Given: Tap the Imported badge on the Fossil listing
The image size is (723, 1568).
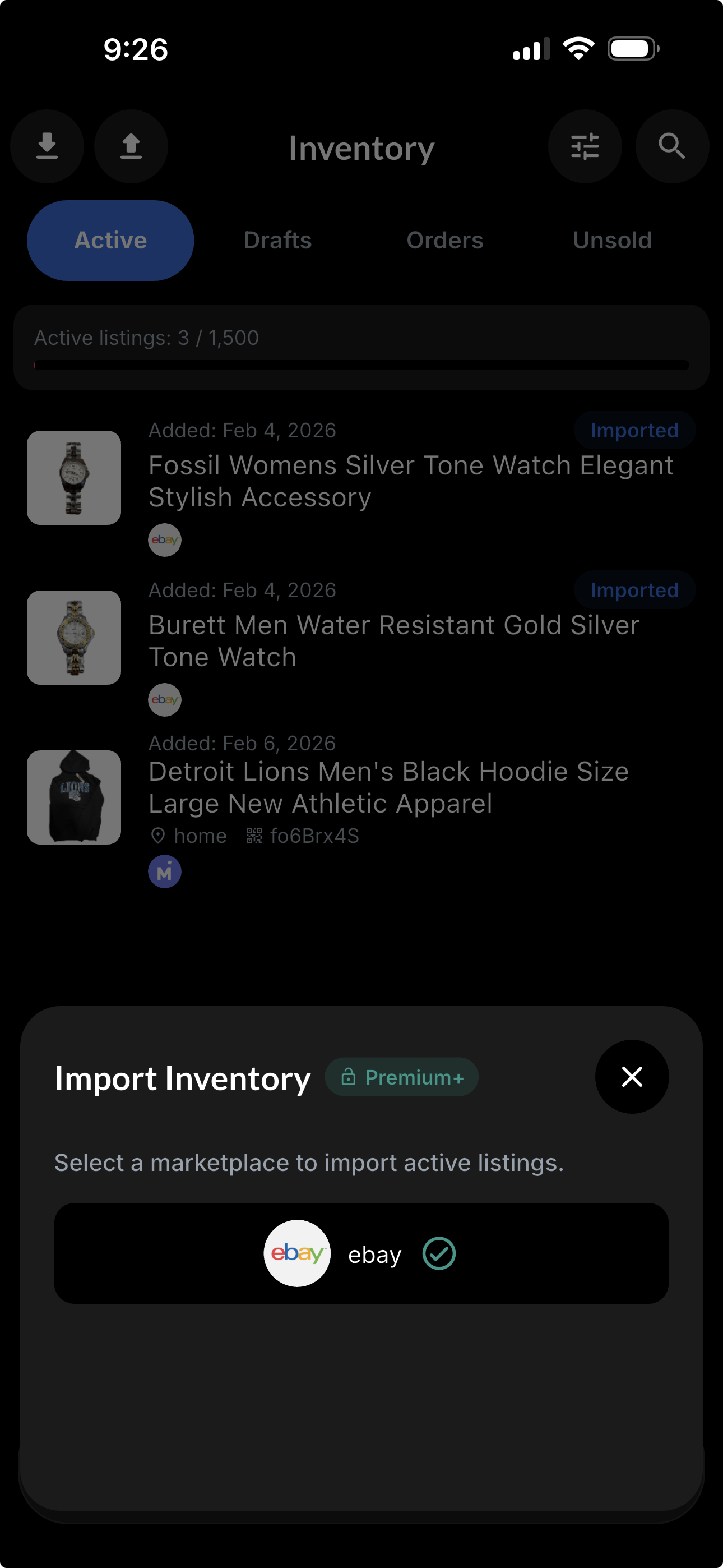Looking at the screenshot, I should pos(633,430).
